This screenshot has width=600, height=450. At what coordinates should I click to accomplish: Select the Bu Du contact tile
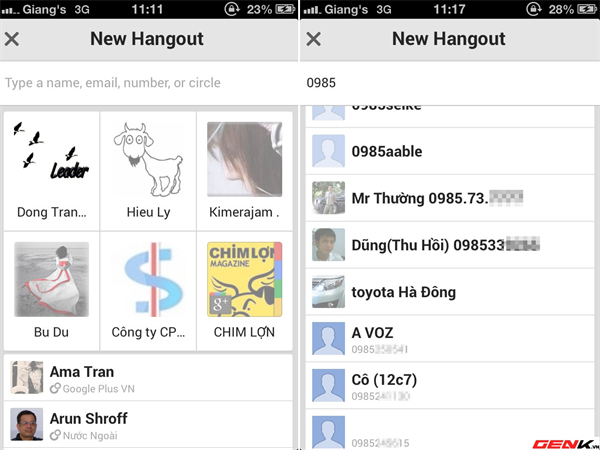tap(51, 290)
